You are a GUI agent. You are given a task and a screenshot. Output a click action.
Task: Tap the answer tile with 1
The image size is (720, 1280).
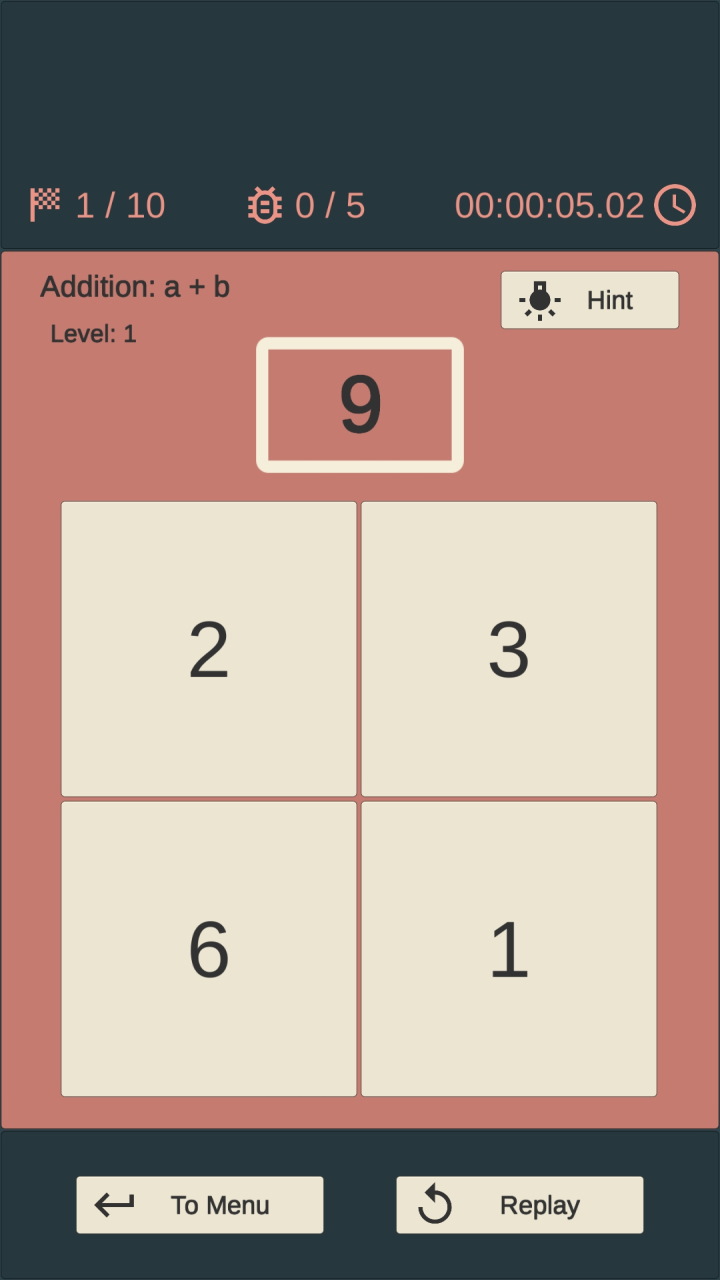pyautogui.click(x=509, y=949)
